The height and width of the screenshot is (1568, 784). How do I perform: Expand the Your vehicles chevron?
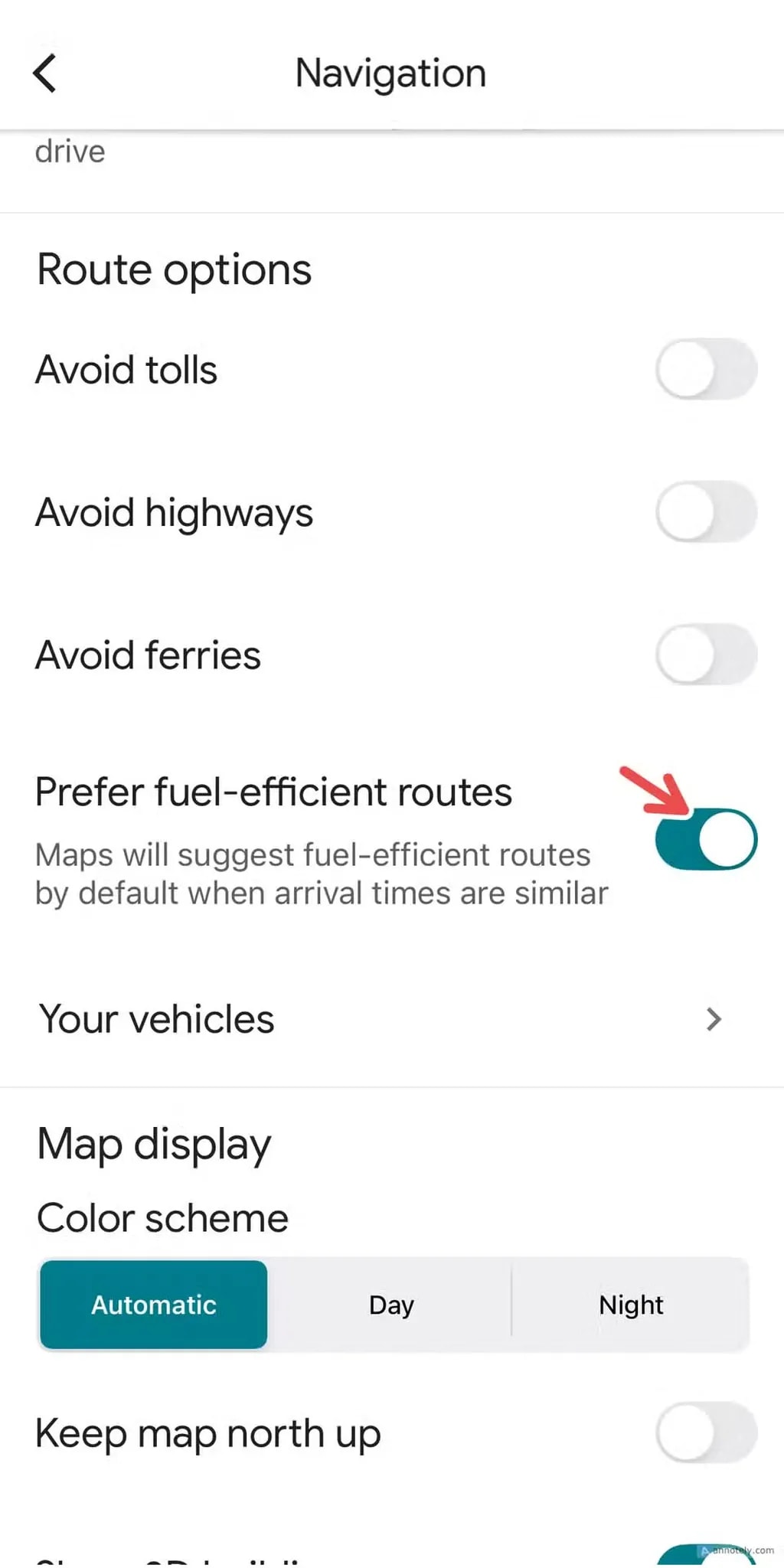714,1019
